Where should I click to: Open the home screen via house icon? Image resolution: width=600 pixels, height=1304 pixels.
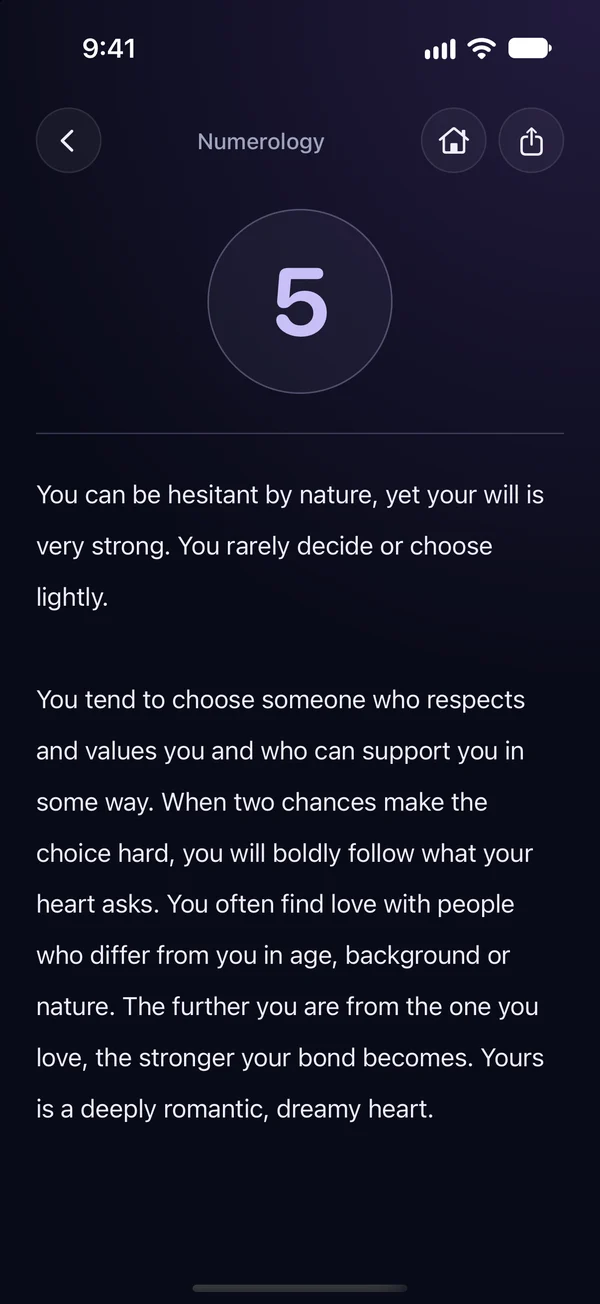click(x=454, y=141)
